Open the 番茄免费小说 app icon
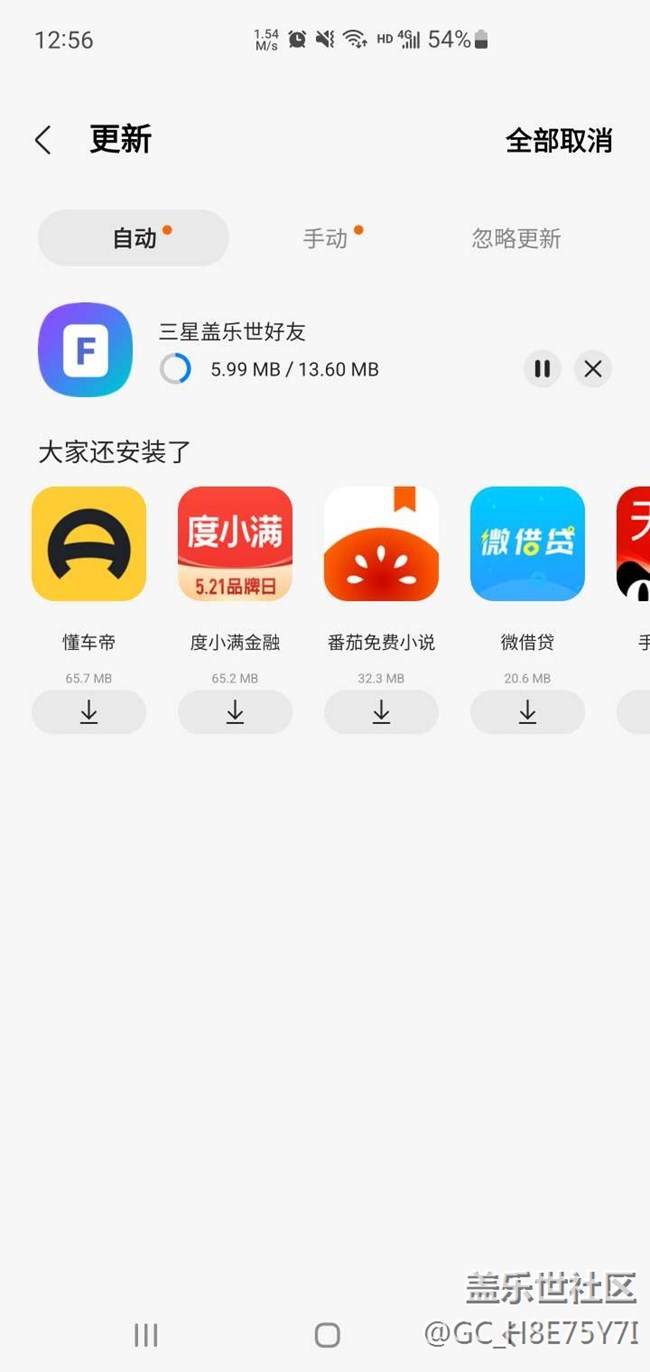 point(381,544)
